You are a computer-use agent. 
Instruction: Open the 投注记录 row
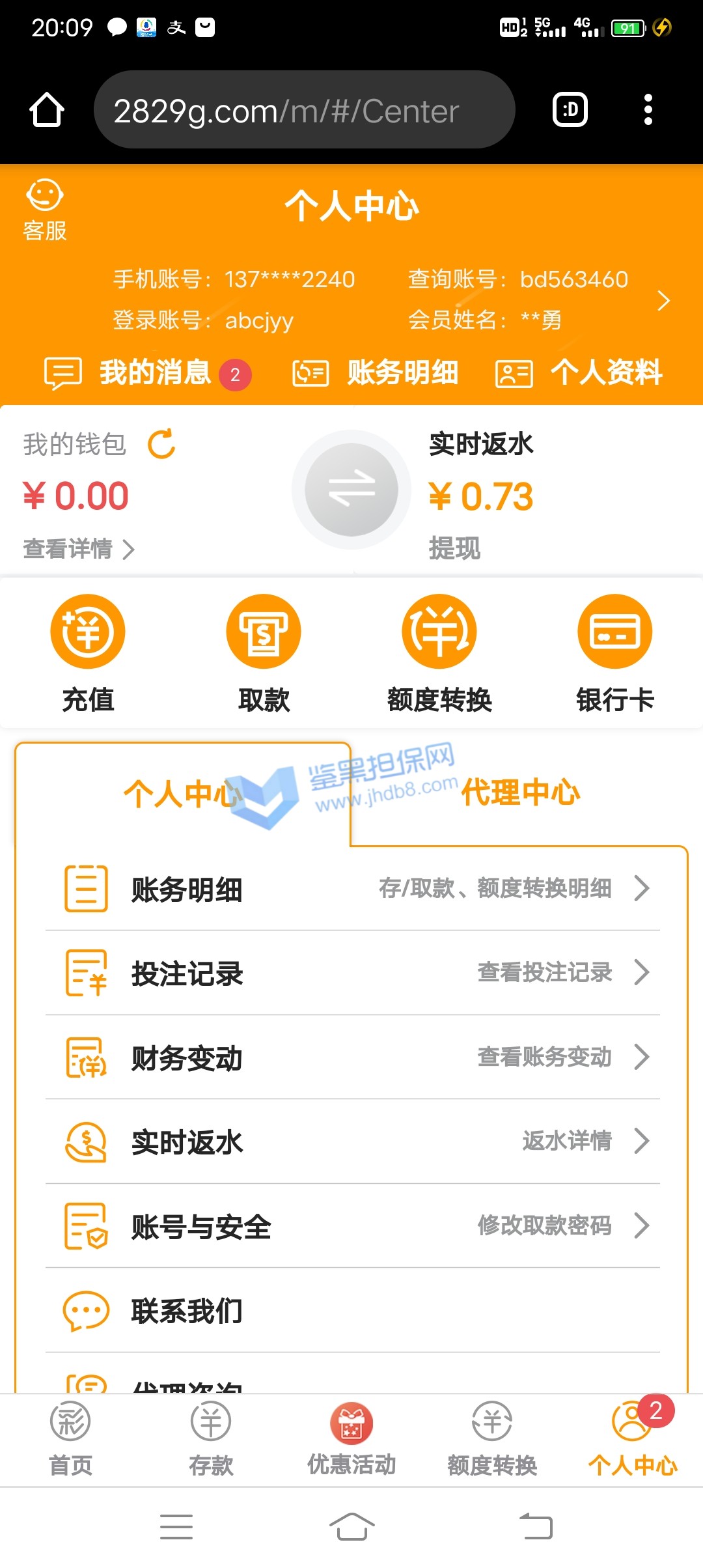click(x=351, y=973)
